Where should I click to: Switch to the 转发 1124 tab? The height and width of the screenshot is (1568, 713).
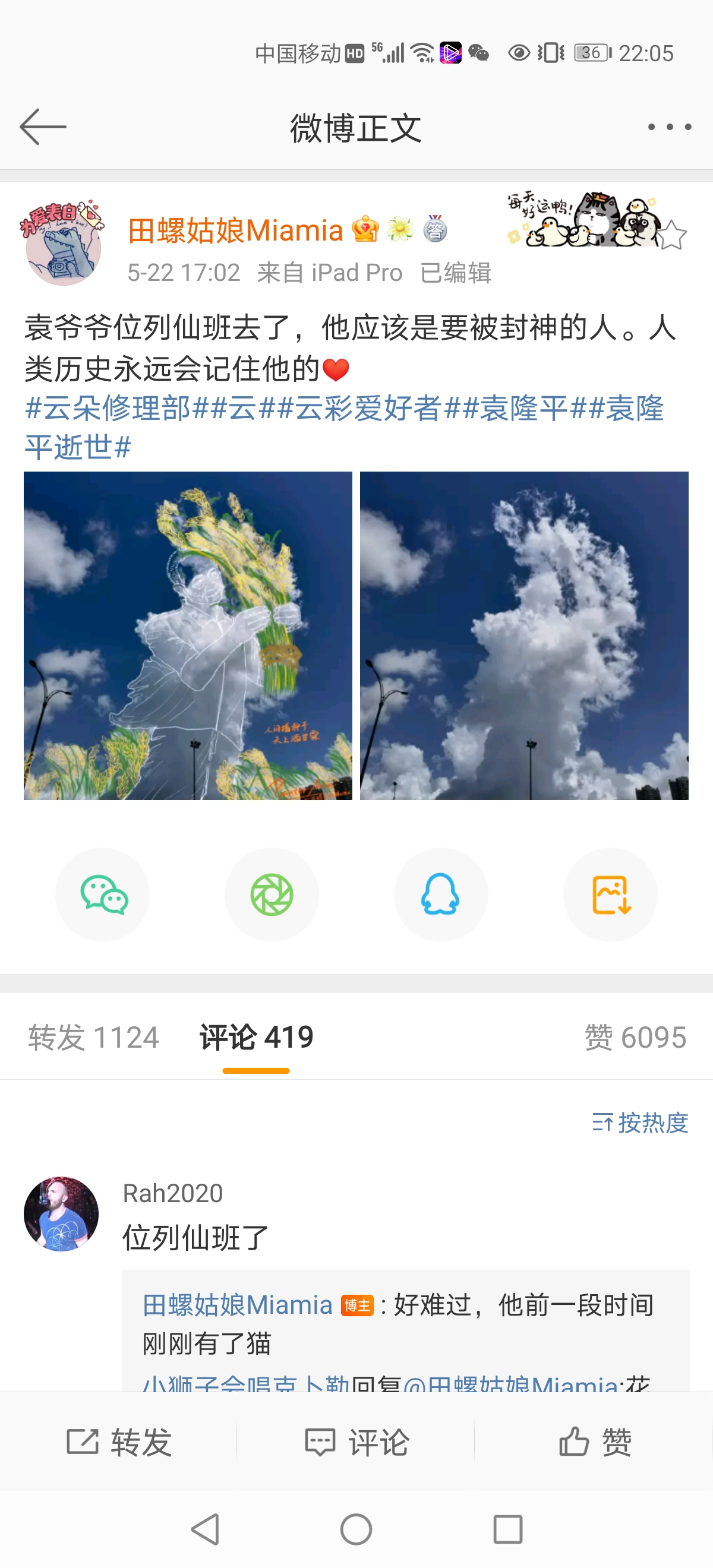(94, 1036)
